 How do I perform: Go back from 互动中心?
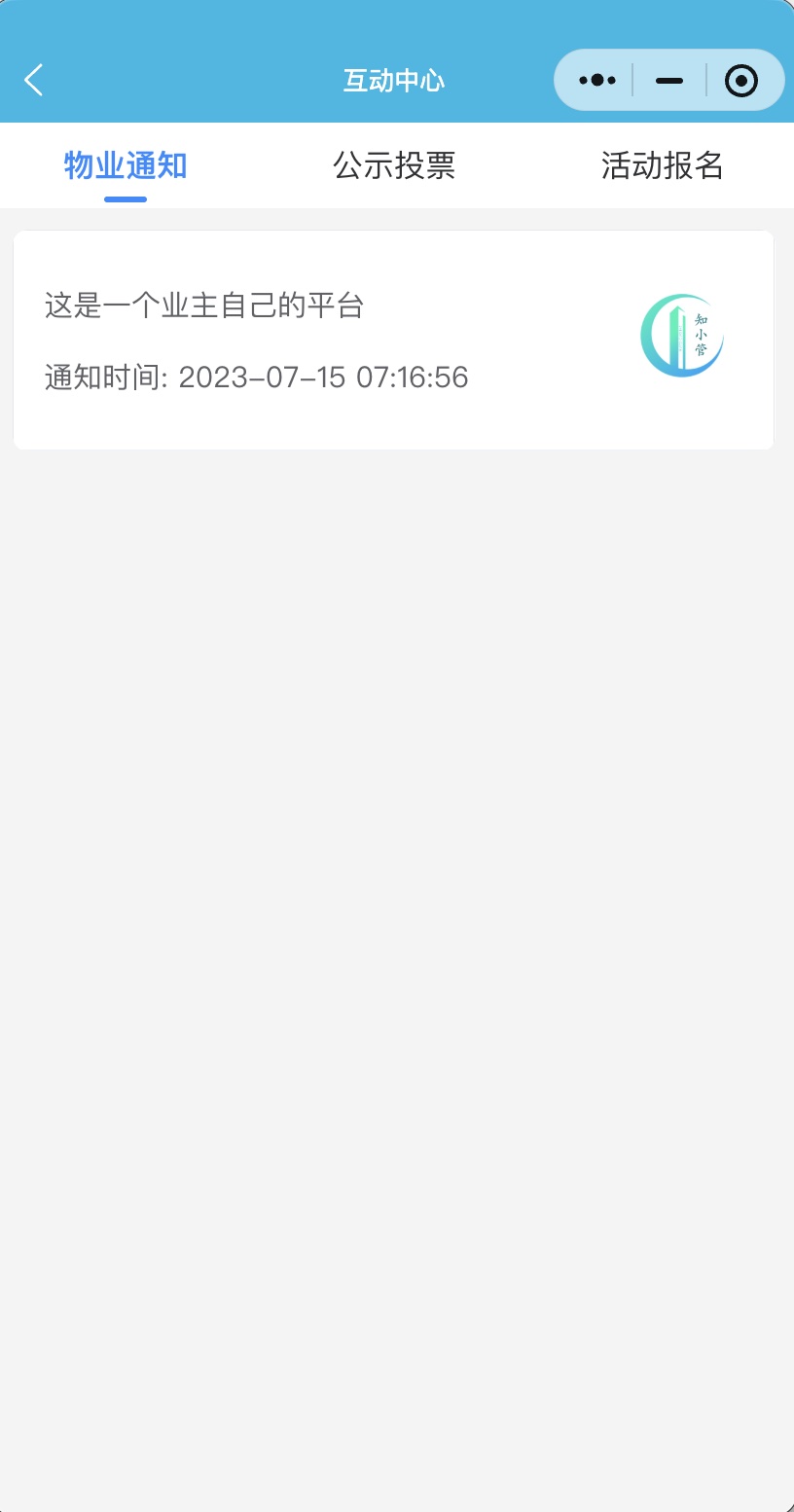(x=34, y=80)
